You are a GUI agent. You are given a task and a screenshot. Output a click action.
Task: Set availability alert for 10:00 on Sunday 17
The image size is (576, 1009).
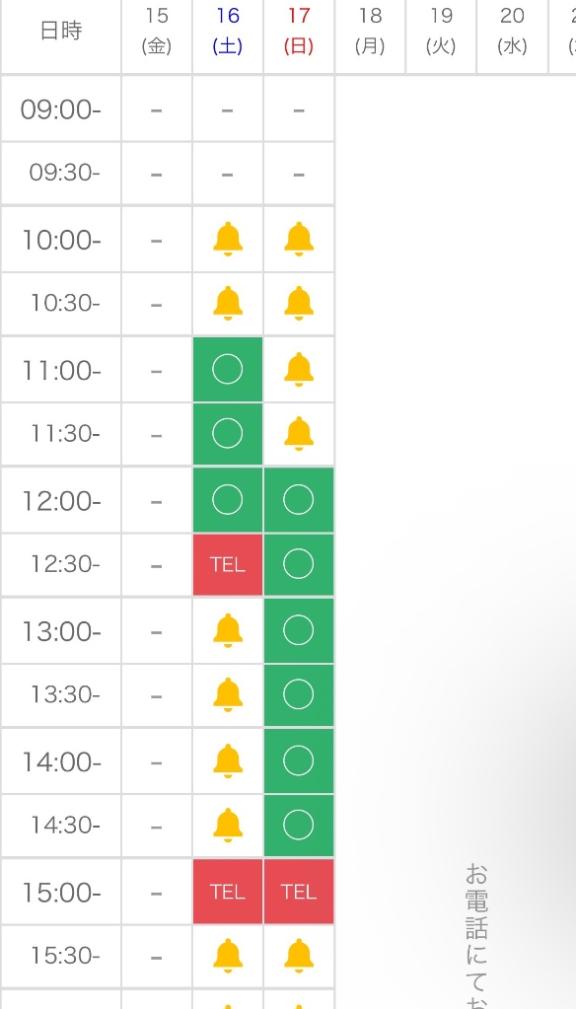pyautogui.click(x=299, y=239)
